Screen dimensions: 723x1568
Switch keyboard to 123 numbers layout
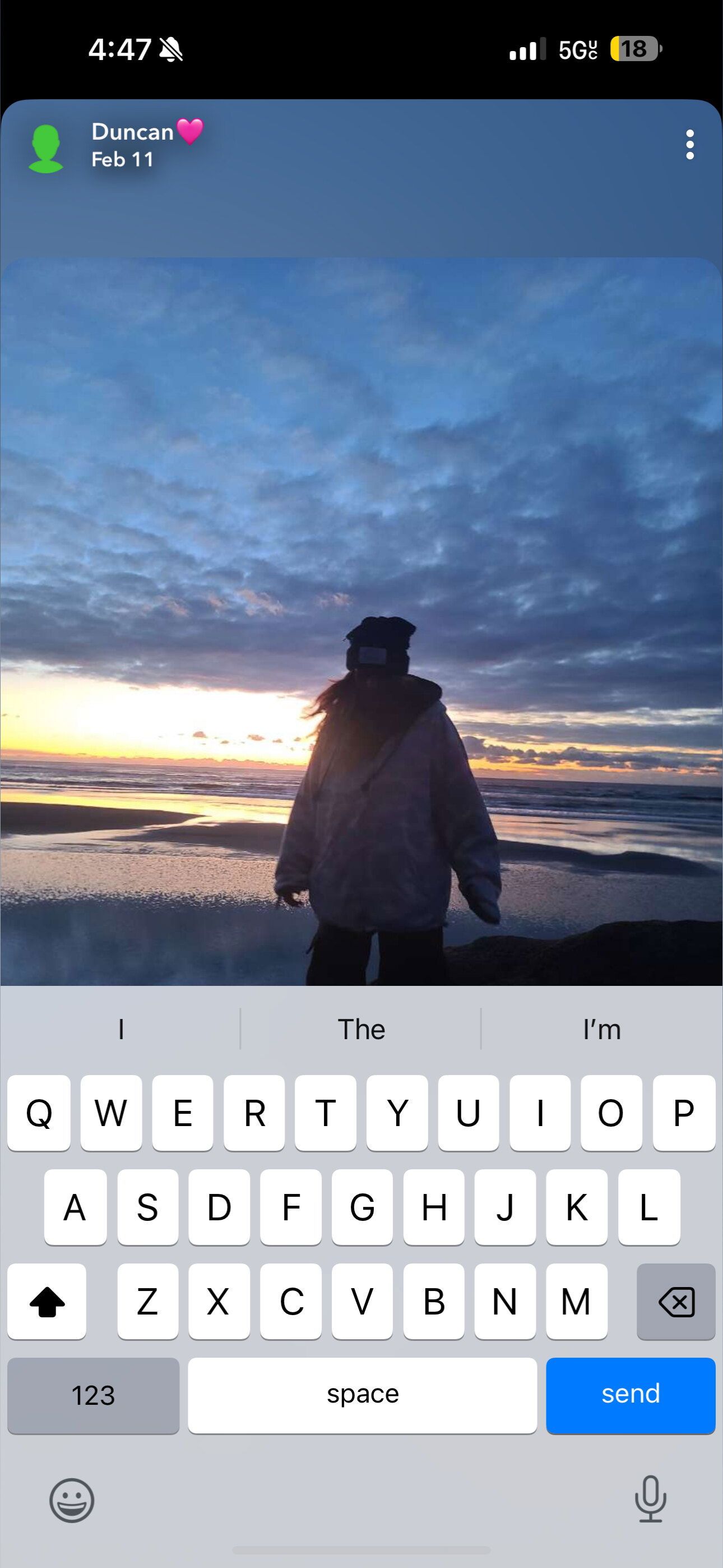(x=93, y=1395)
